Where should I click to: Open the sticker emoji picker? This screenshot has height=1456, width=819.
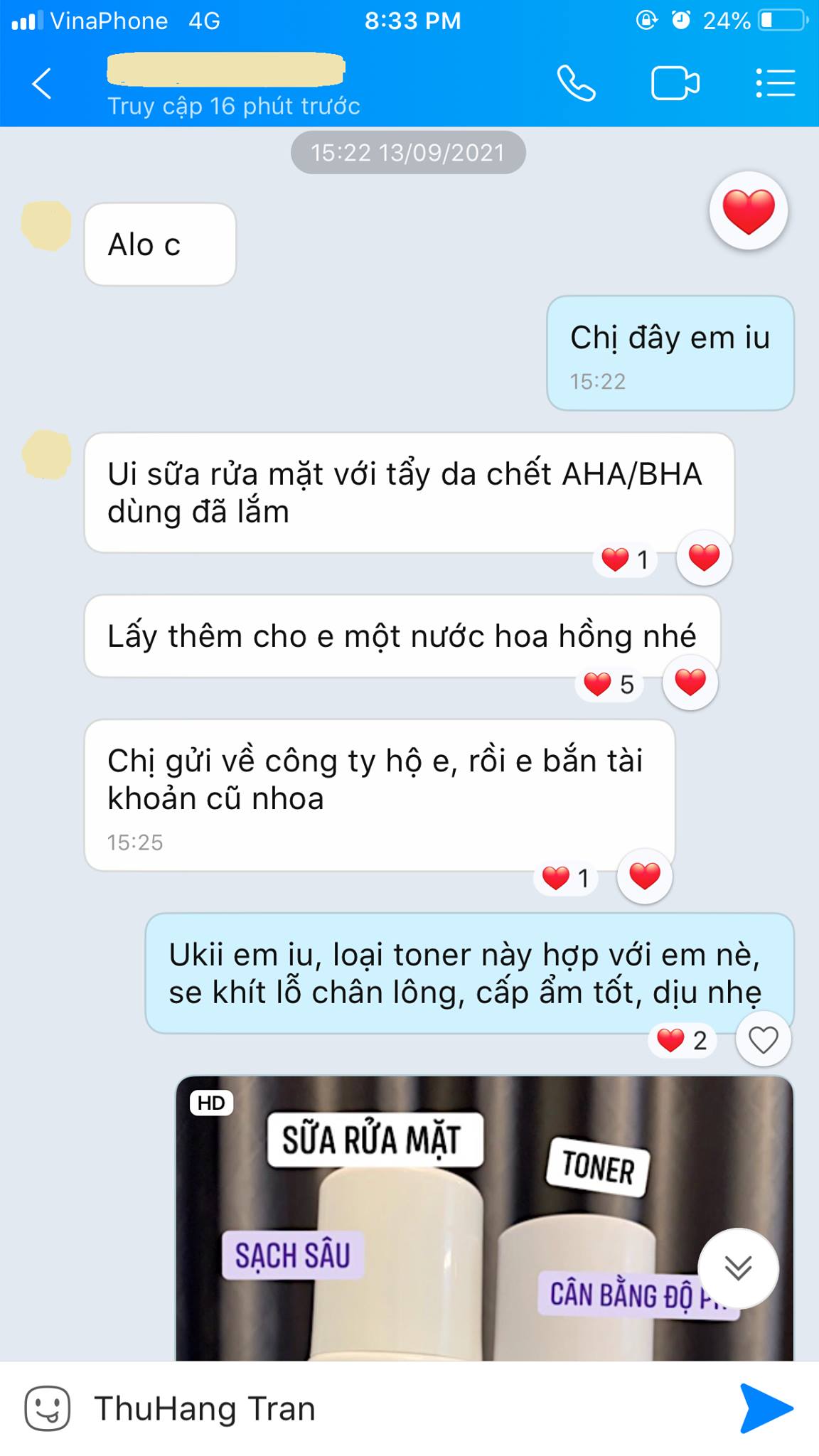tap(48, 1408)
